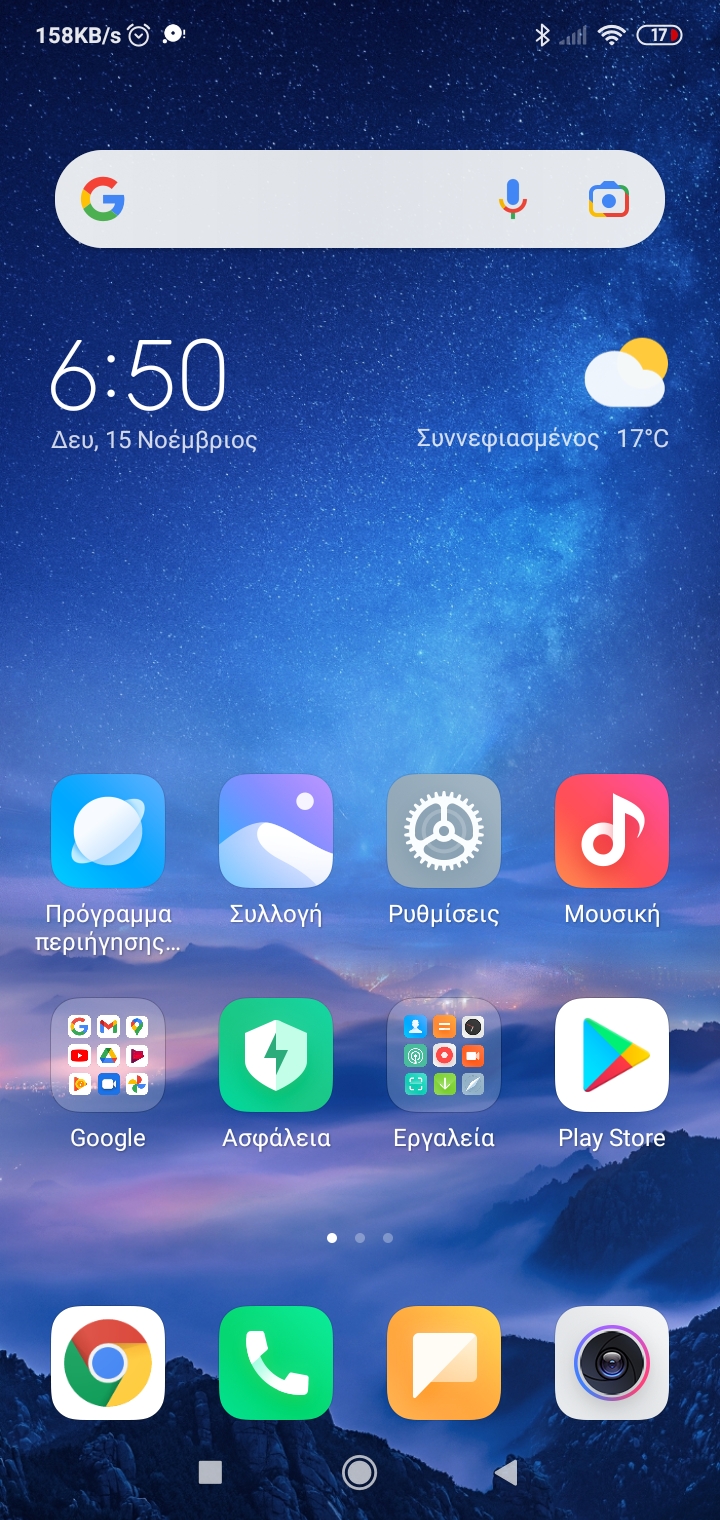
Task: Open Google Lens camera search
Action: coord(609,200)
